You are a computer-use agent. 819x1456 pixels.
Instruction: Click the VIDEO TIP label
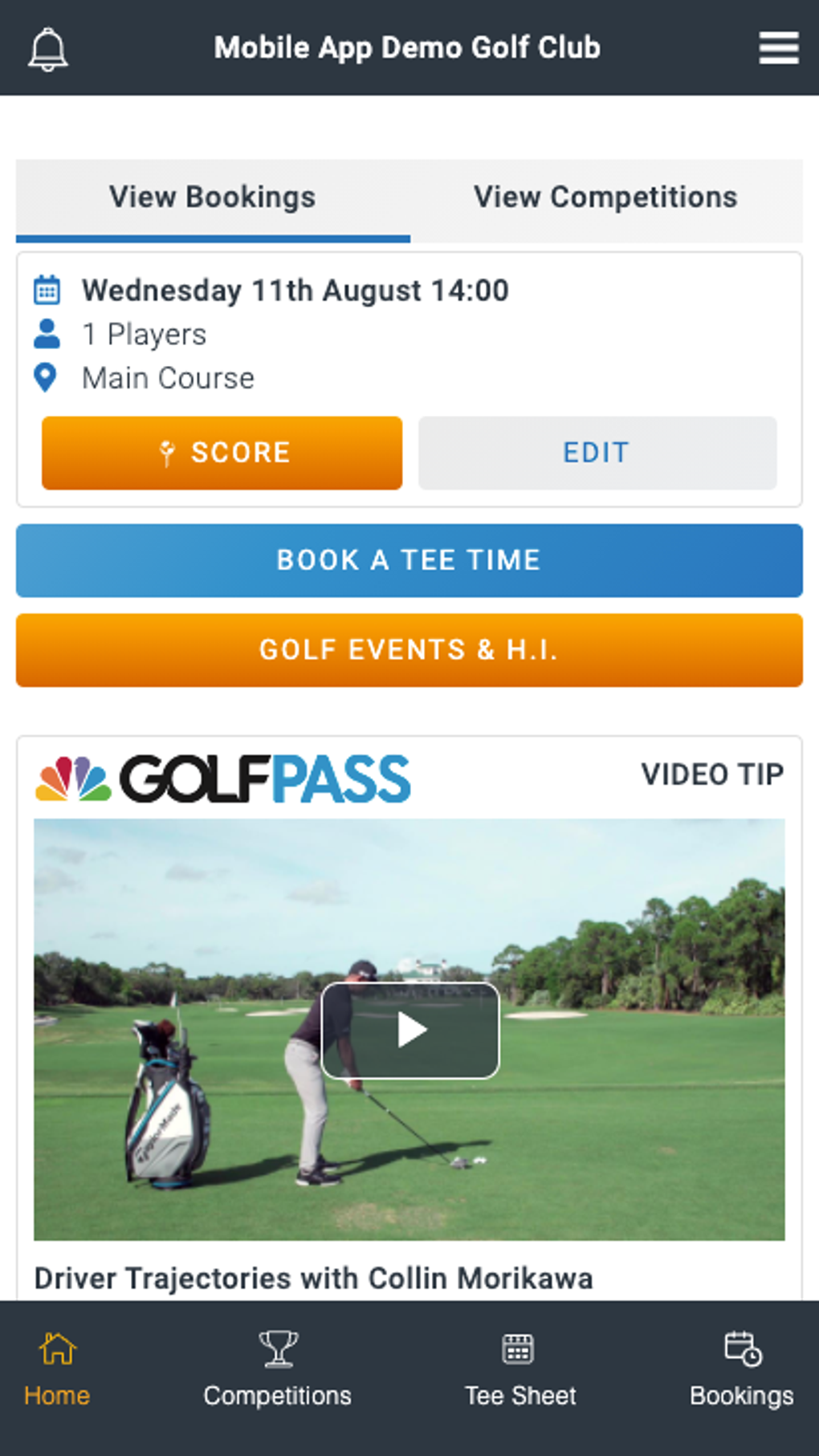(x=711, y=775)
